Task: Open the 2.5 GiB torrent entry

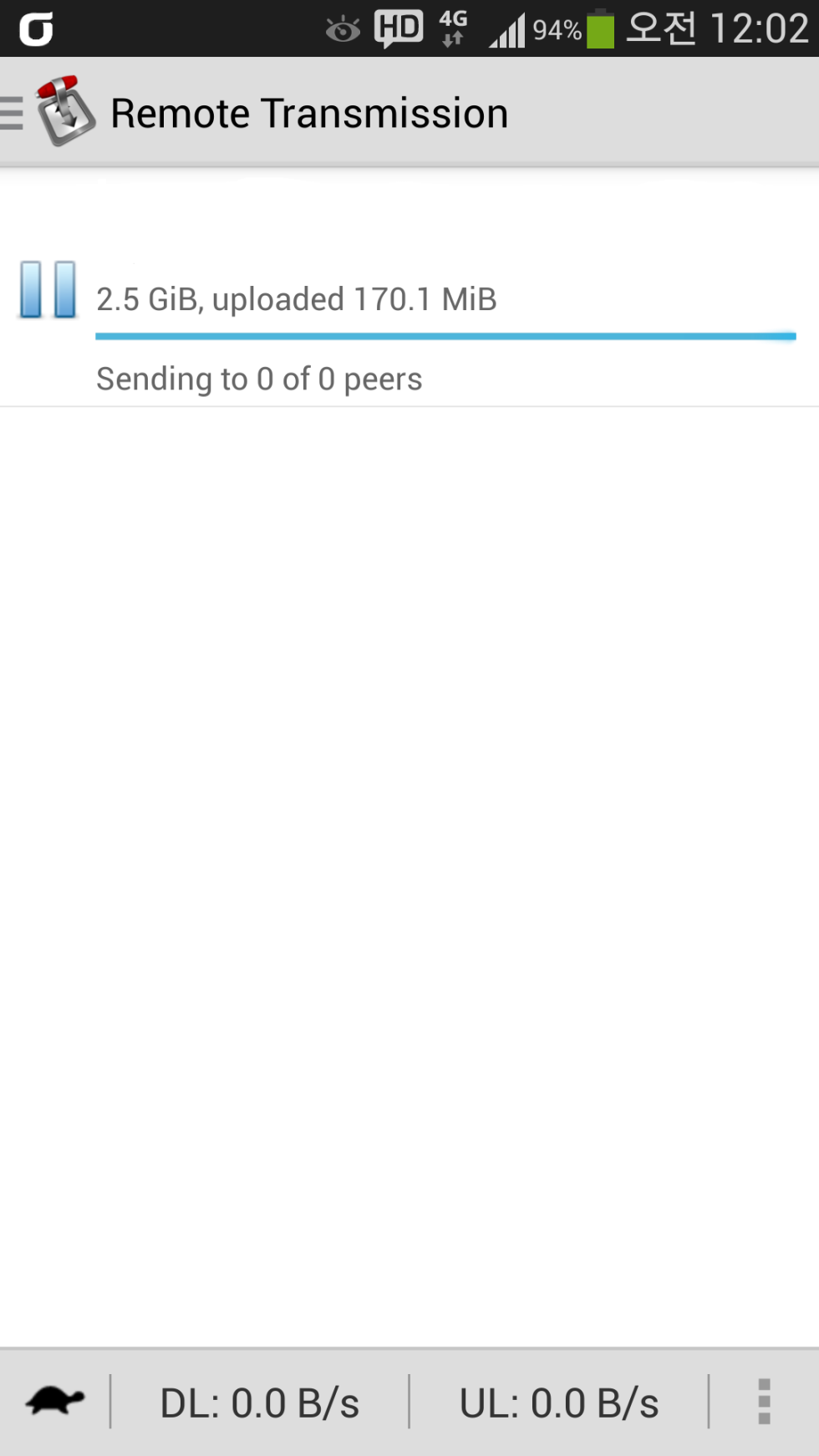Action: pos(418,334)
